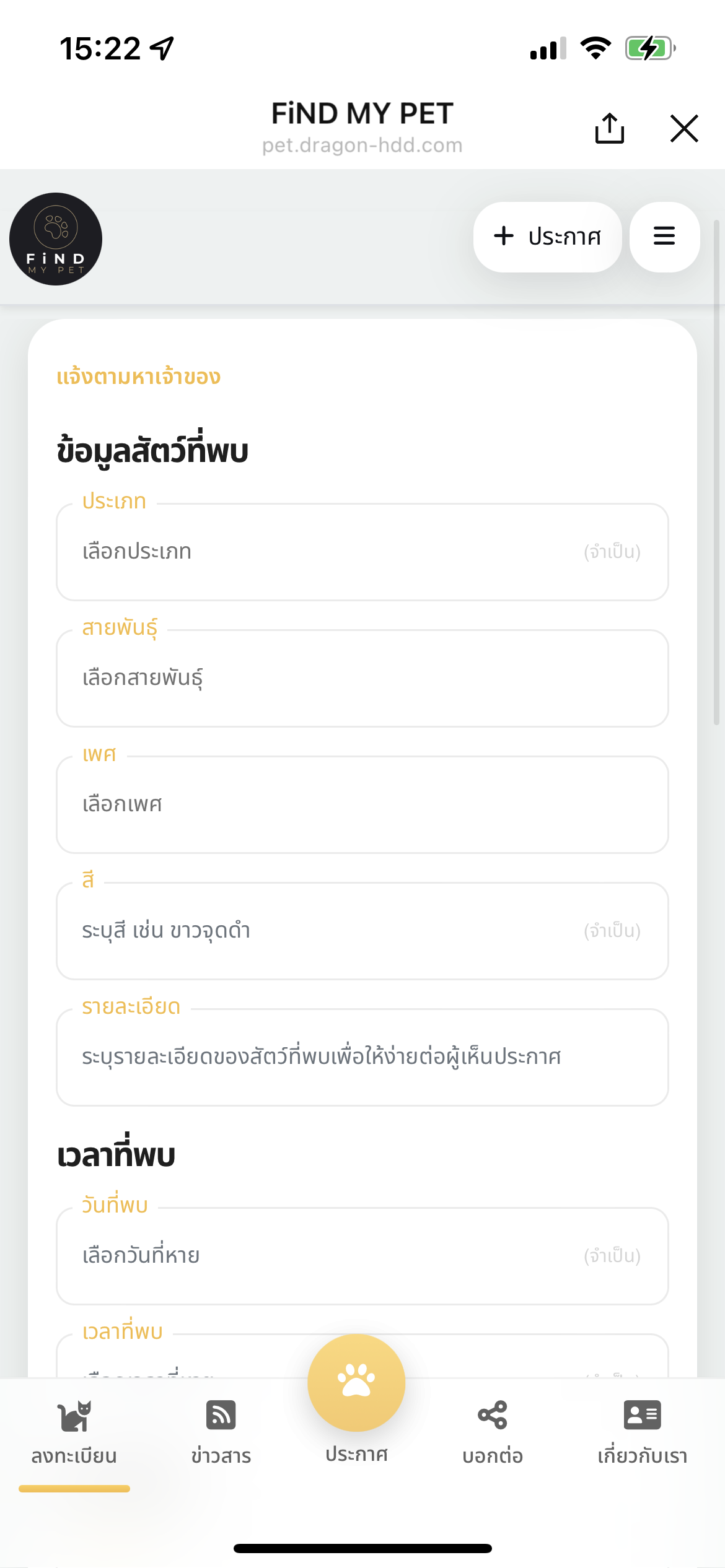Screen dimensions: 725x1568
Task: Select a breed in สายพันธุ์ field
Action: pos(362,678)
